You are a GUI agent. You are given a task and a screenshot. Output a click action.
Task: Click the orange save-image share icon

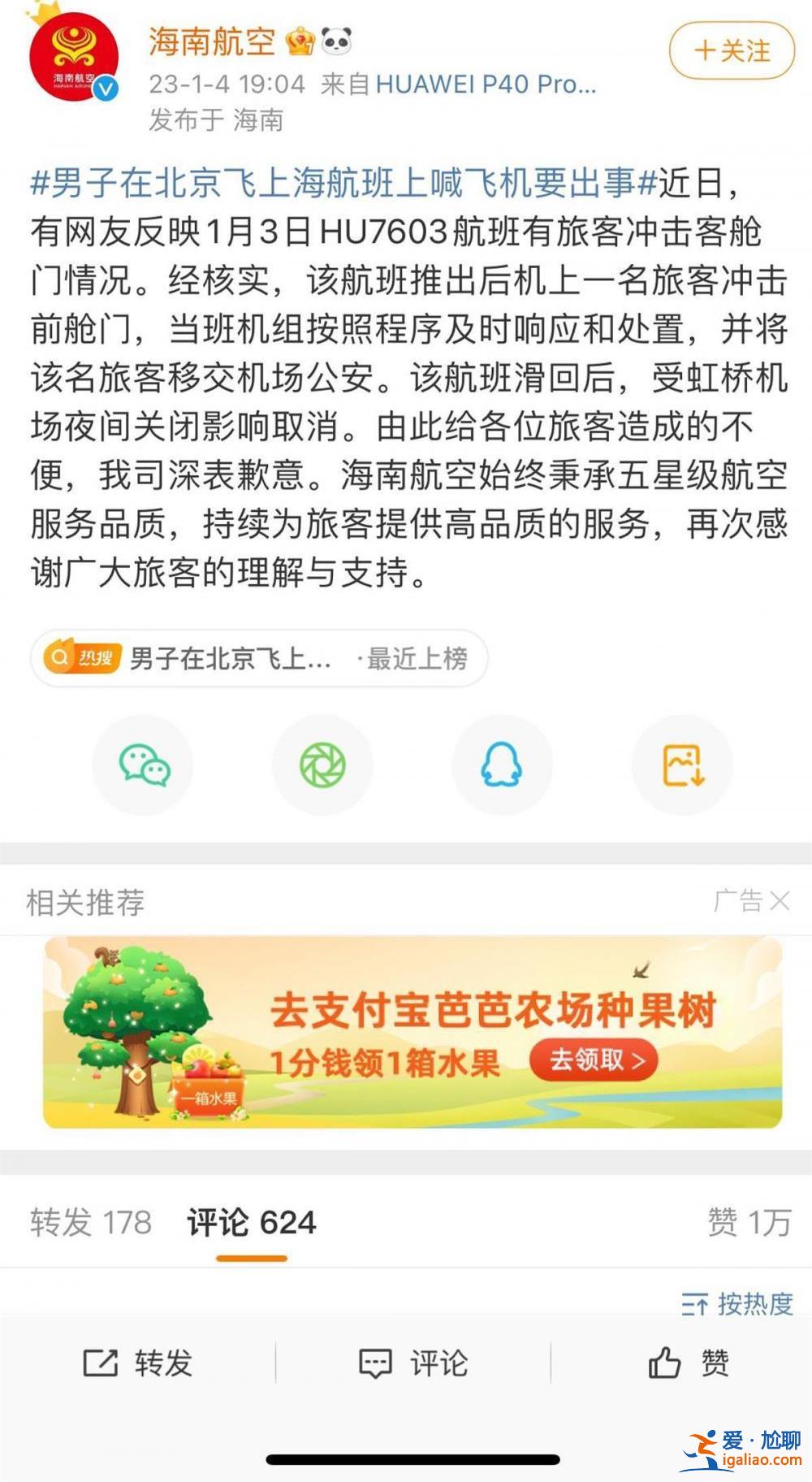pos(682,764)
